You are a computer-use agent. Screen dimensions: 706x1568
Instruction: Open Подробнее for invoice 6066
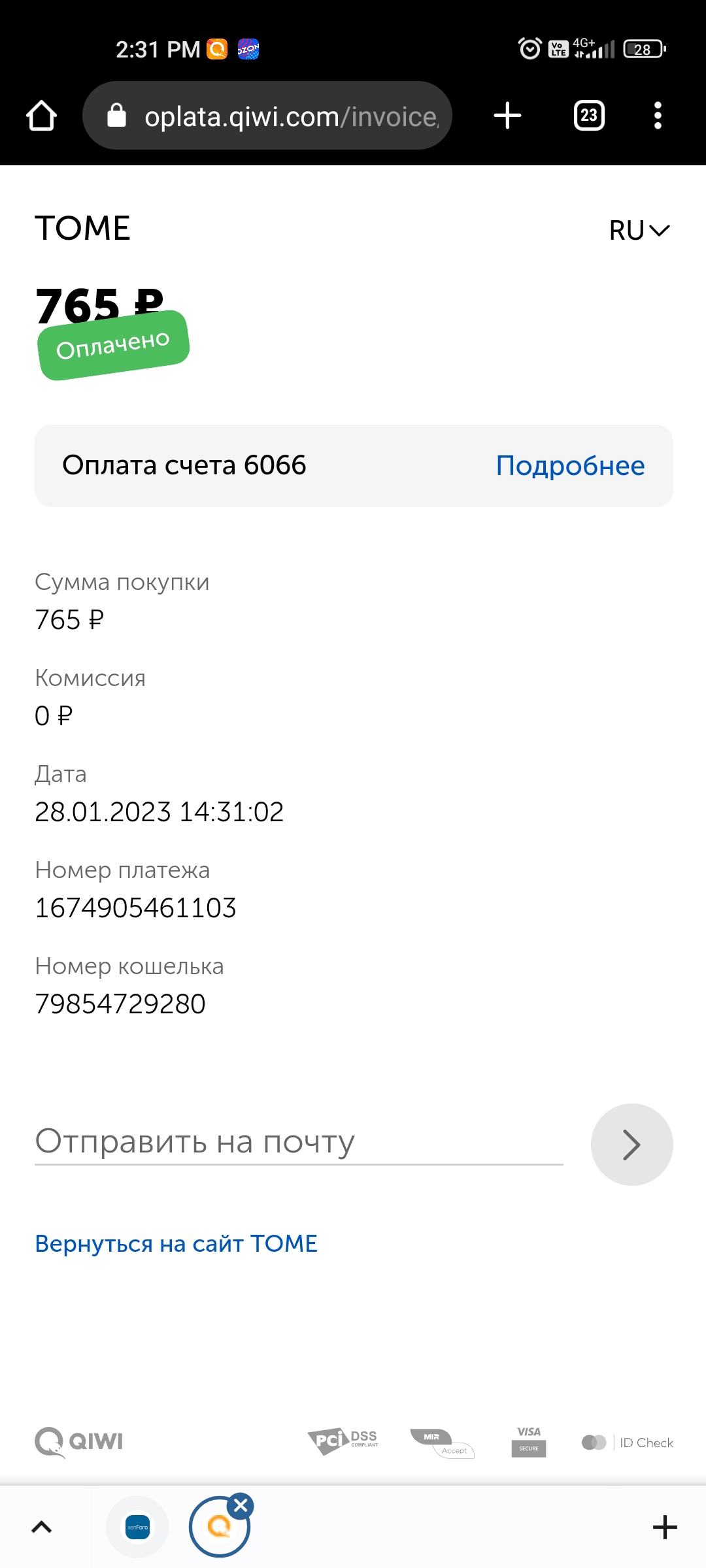pyautogui.click(x=570, y=466)
